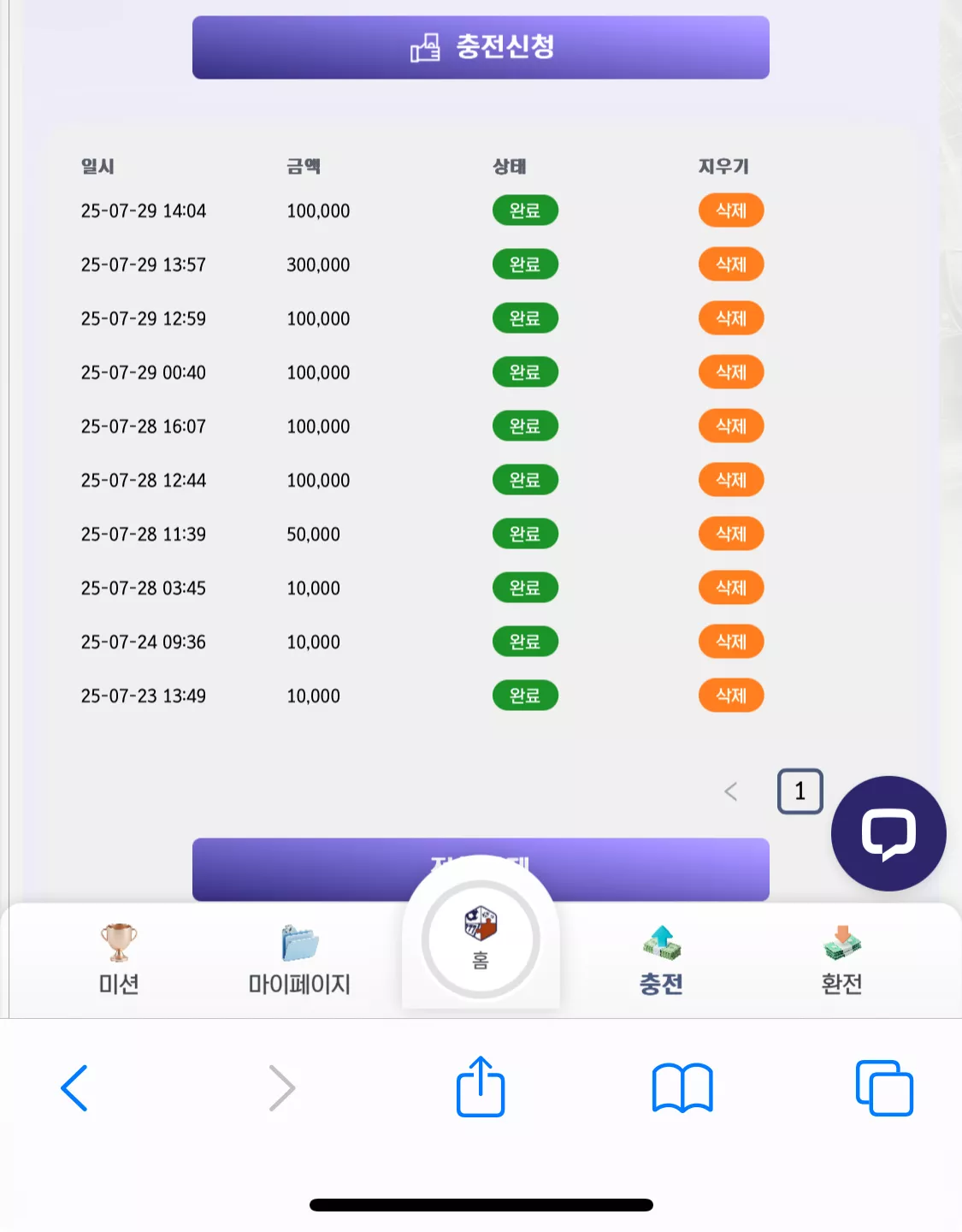The height and width of the screenshot is (1232, 962).
Task: Delete the 25-07-23 13:49 entry
Action: (731, 696)
